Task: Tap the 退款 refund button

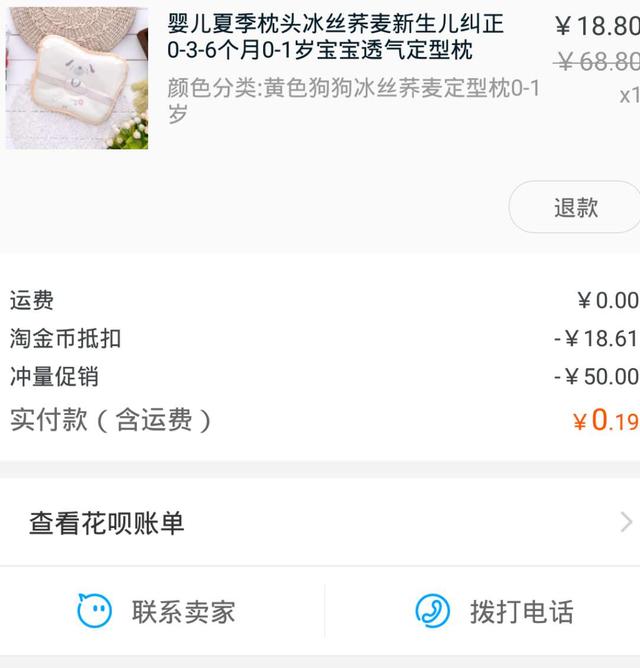Action: [x=576, y=208]
